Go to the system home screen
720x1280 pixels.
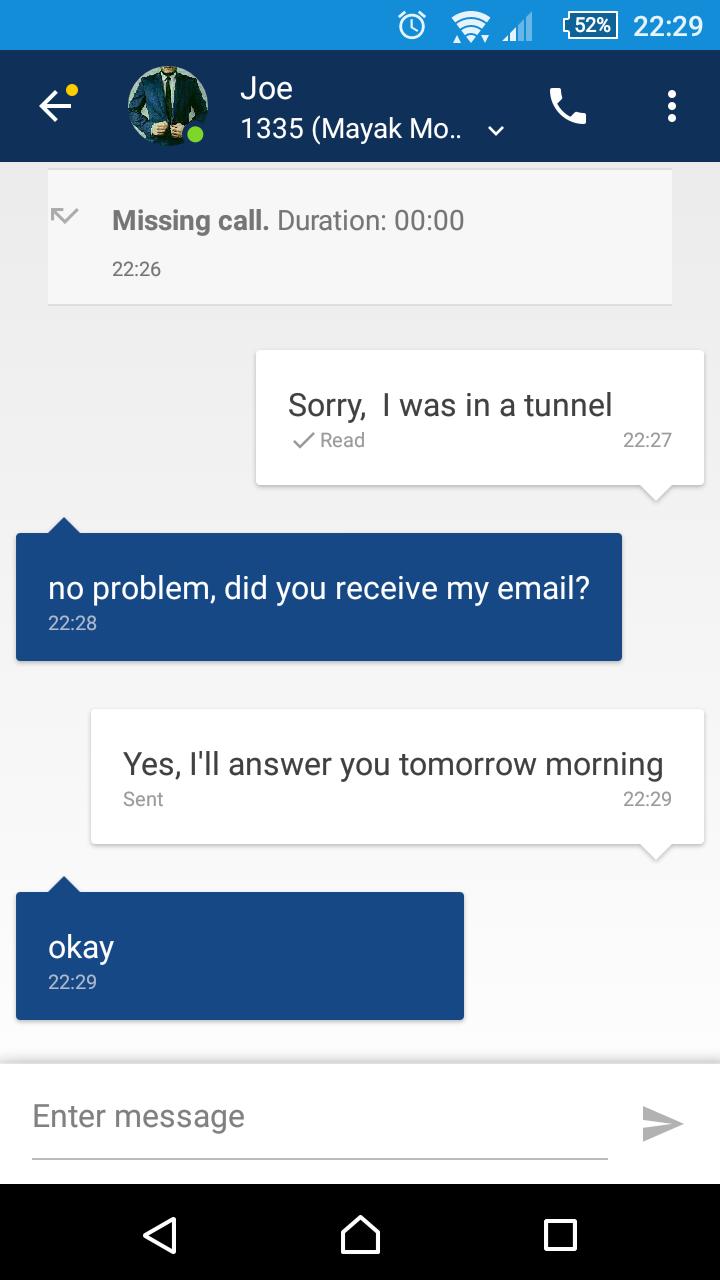click(360, 1234)
